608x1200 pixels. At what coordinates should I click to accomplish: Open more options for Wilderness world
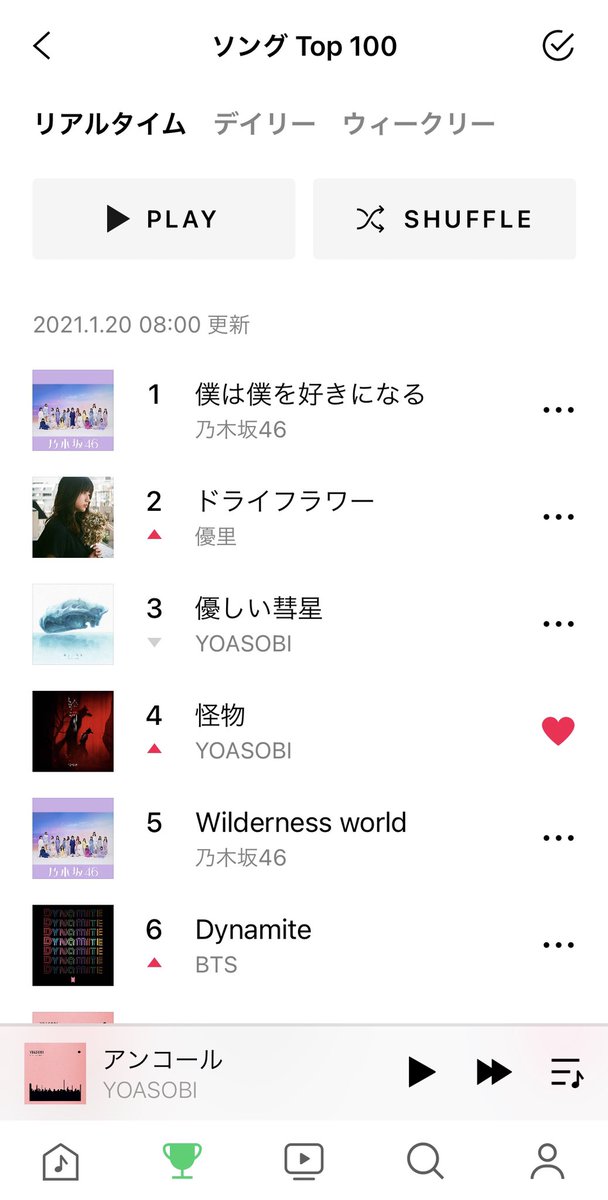[x=558, y=838]
